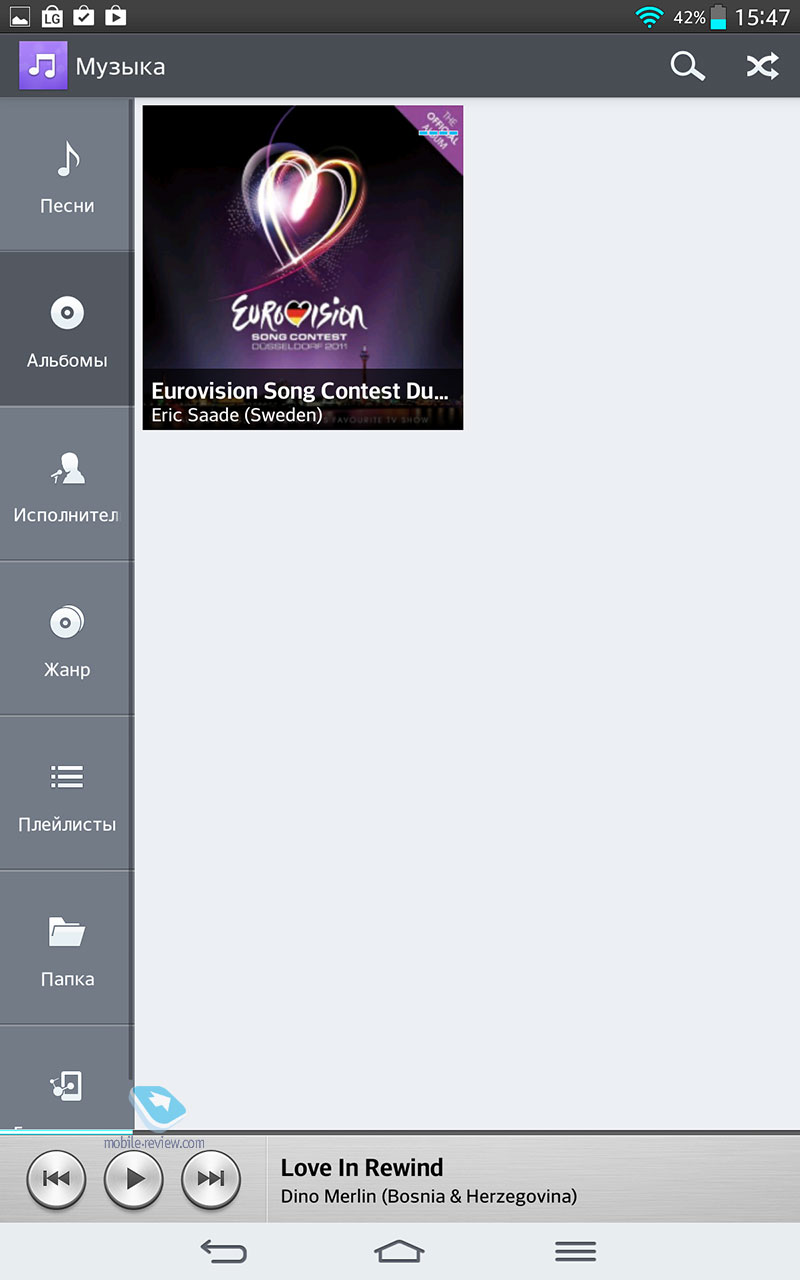The width and height of the screenshot is (800, 1280).
Task: Skip to the previous track
Action: [57, 1179]
